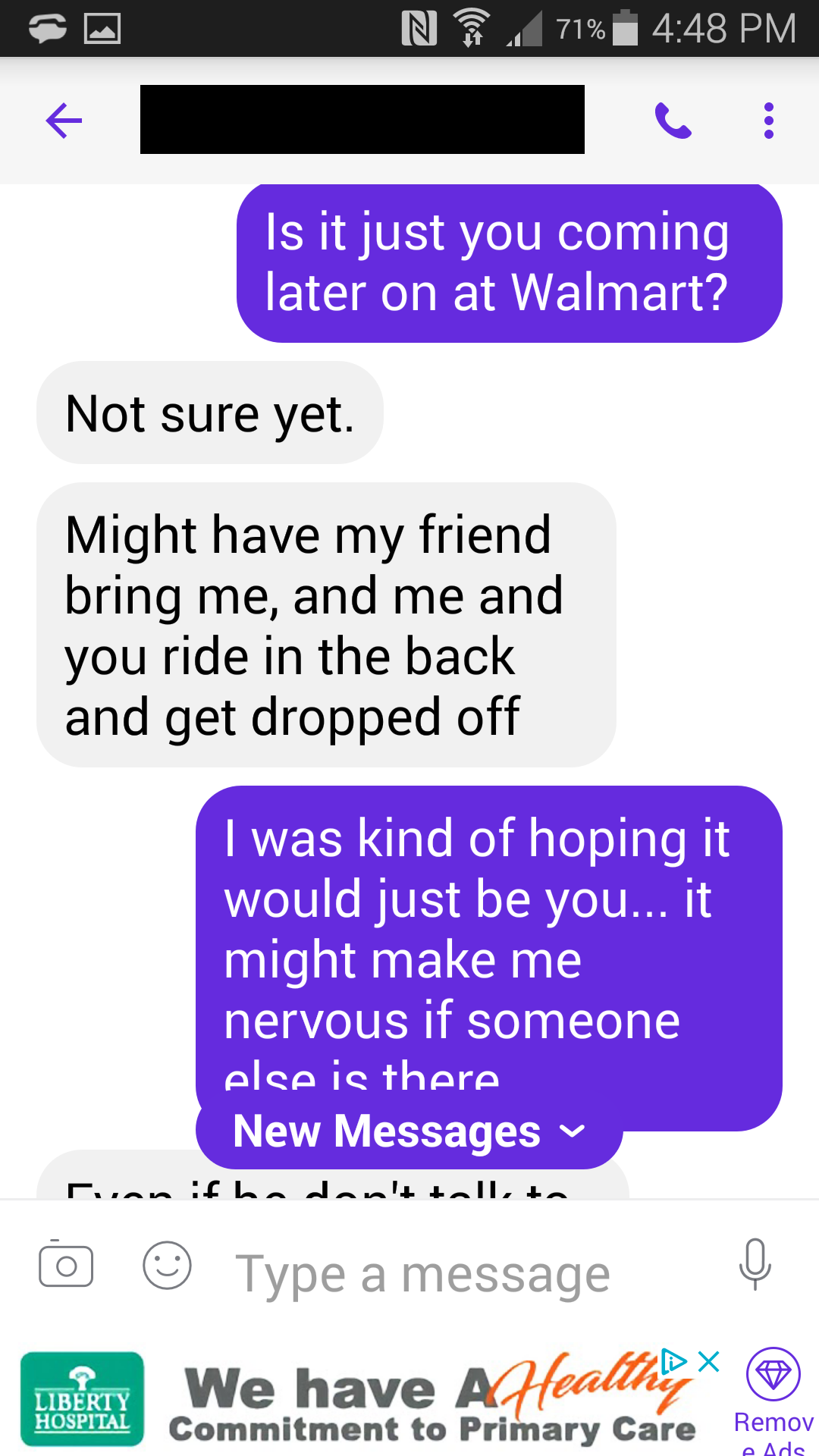Screen dimensions: 819x1456
Task: Open the camera to attach a photo
Action: pos(66,1265)
